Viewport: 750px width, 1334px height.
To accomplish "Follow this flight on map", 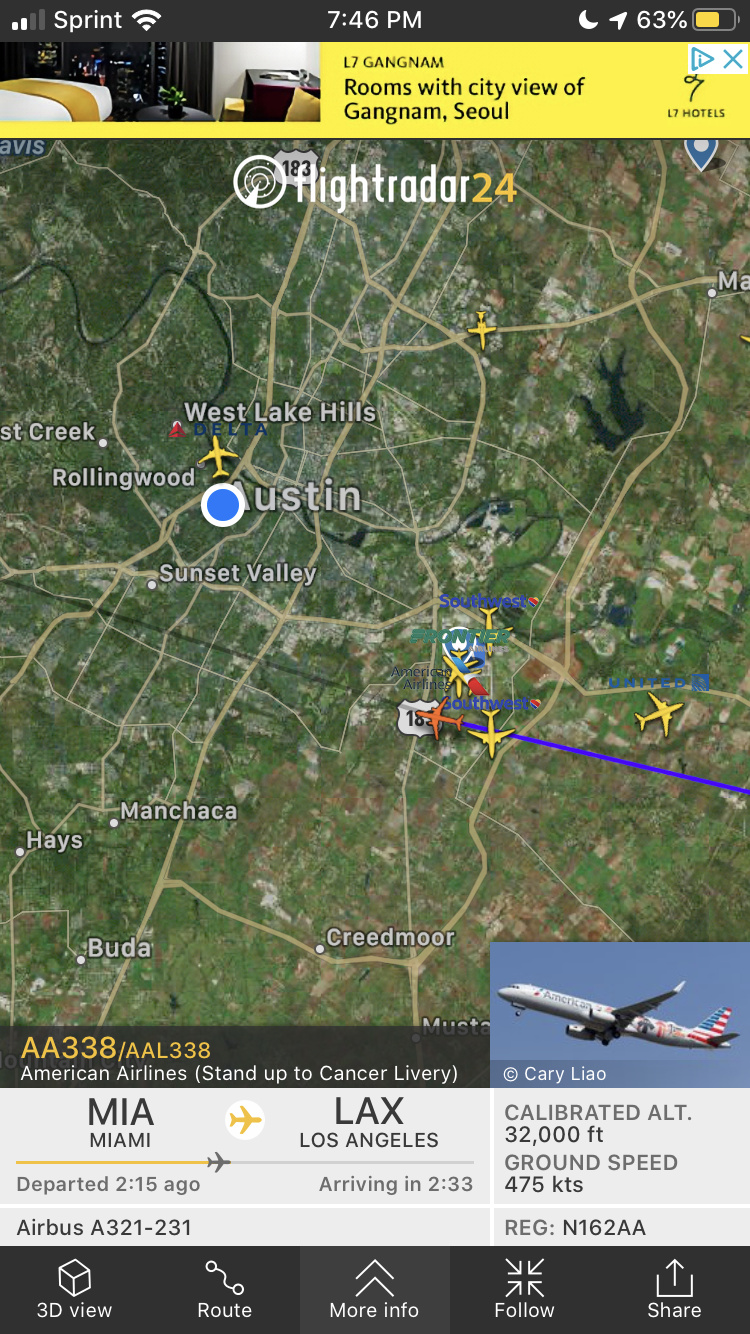I will pos(524,1290).
